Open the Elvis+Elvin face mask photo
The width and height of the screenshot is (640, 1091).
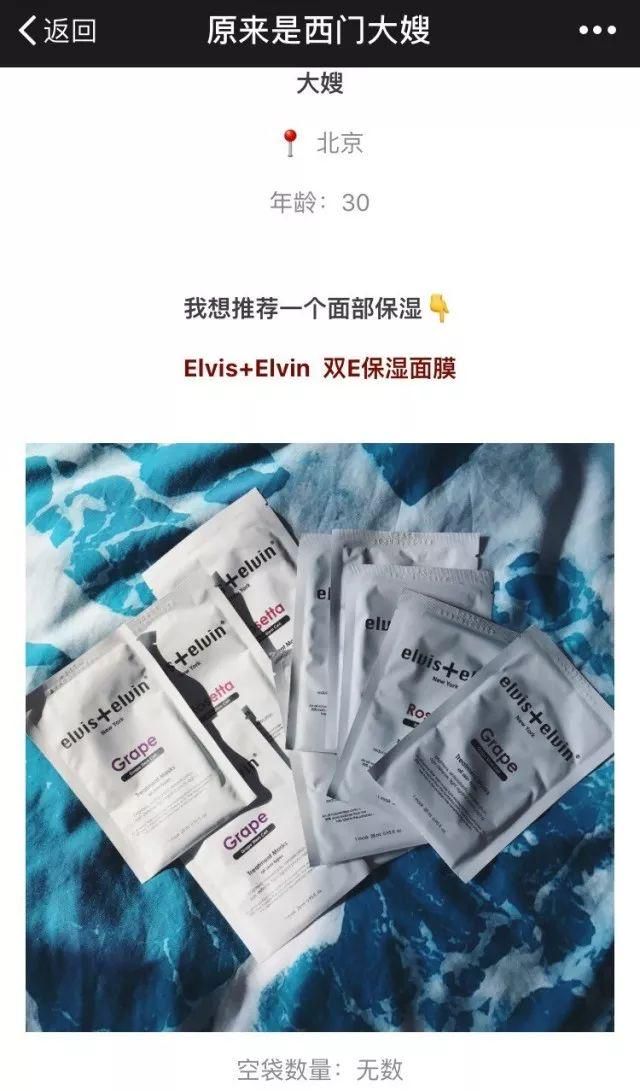[320, 738]
